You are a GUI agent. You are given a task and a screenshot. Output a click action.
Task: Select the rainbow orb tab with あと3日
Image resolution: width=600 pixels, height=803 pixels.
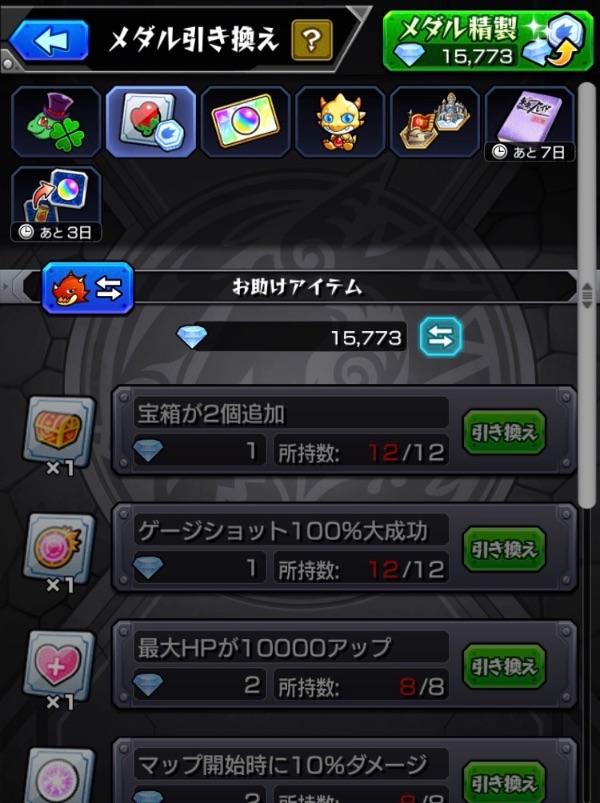55,205
